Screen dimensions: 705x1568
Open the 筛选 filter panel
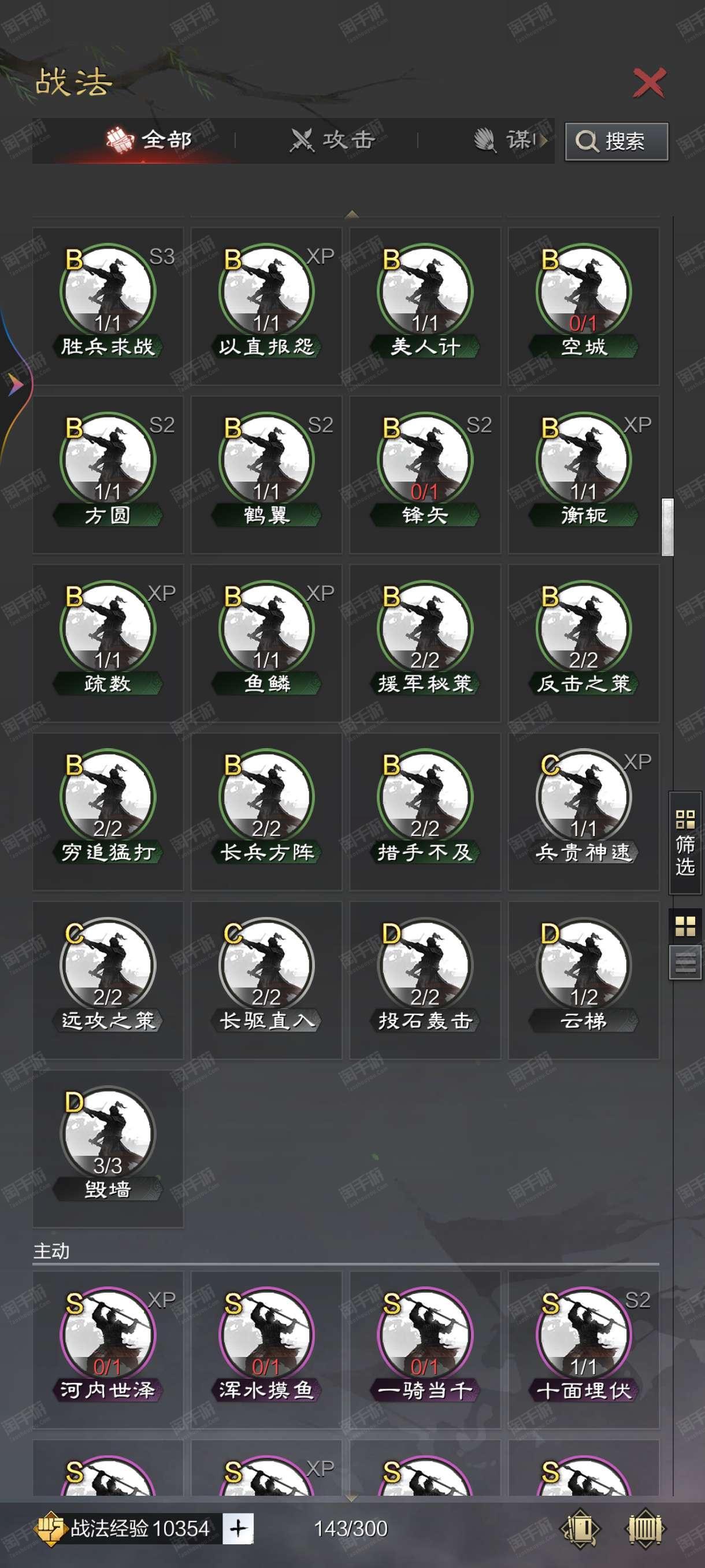[x=685, y=842]
